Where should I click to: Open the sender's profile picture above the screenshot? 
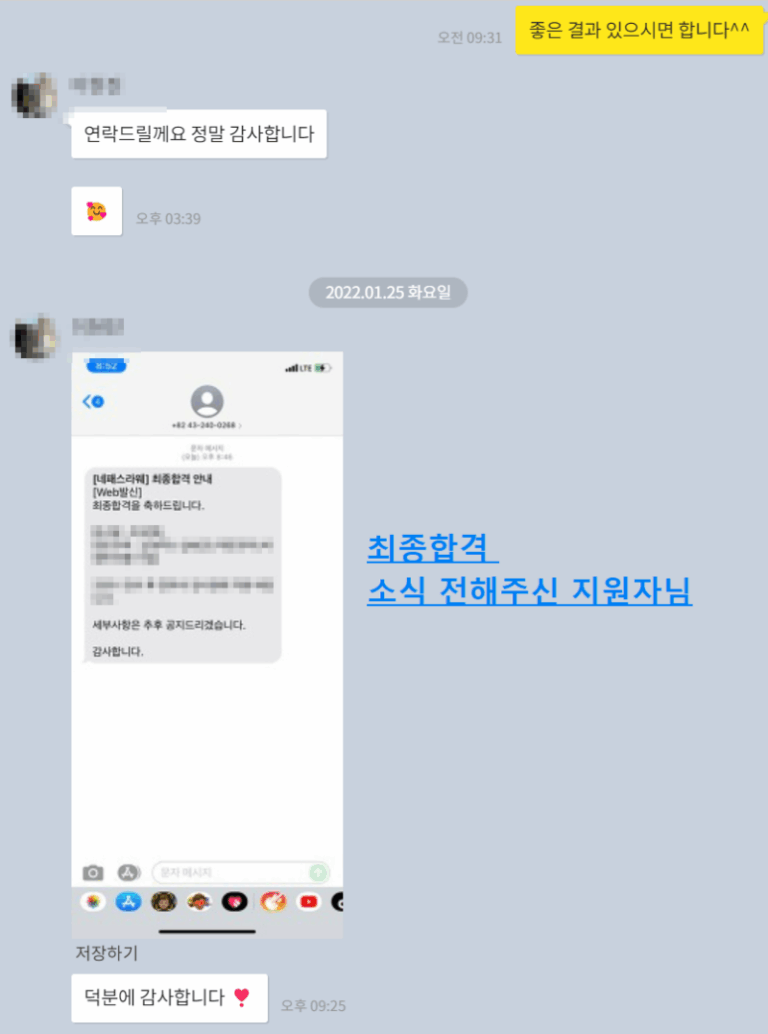click(x=35, y=338)
